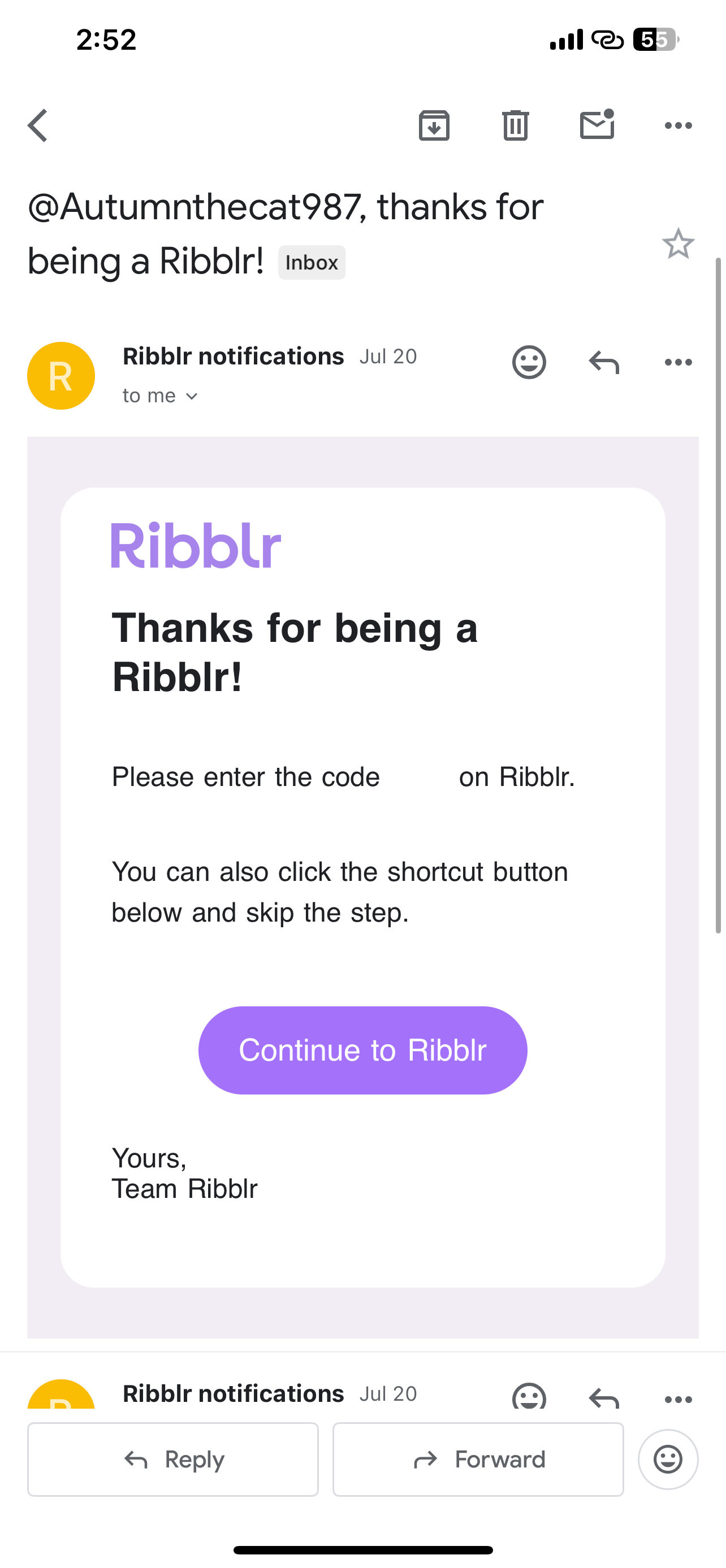The height and width of the screenshot is (1568, 726).
Task: Open the second Ribblr notifications message
Action: coord(234,1393)
